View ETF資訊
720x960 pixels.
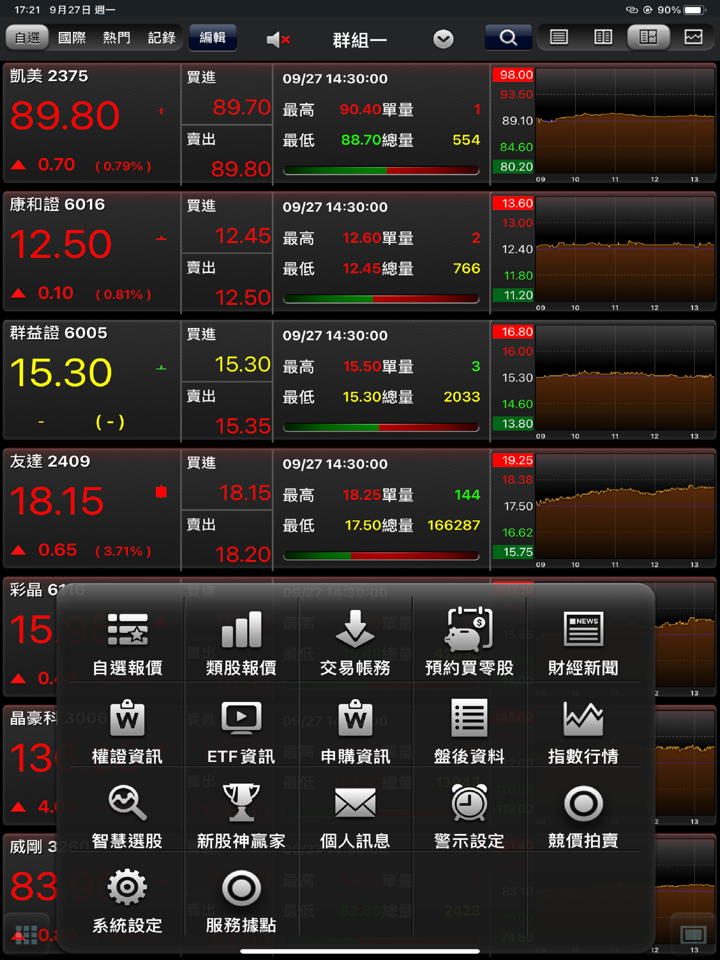click(241, 731)
